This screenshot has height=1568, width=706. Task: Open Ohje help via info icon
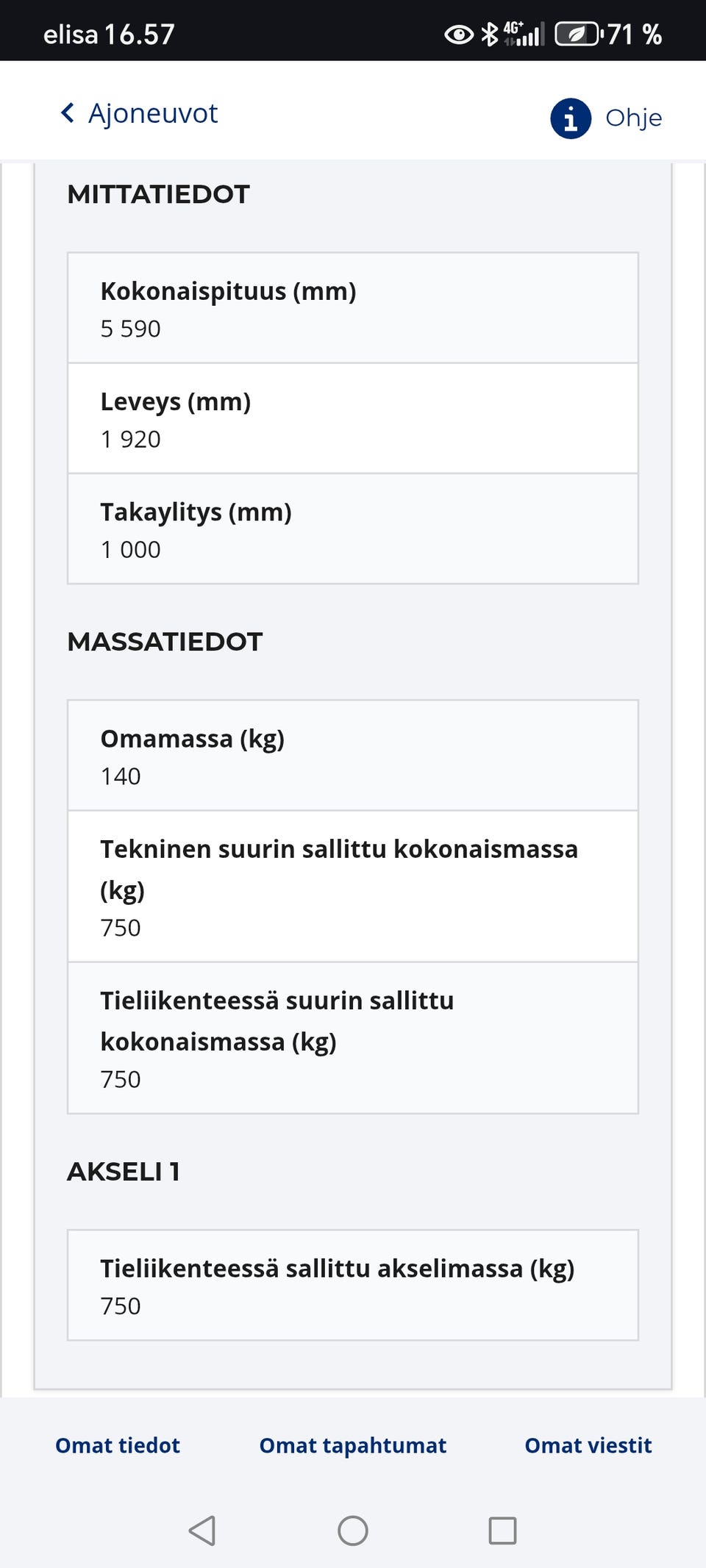click(571, 117)
